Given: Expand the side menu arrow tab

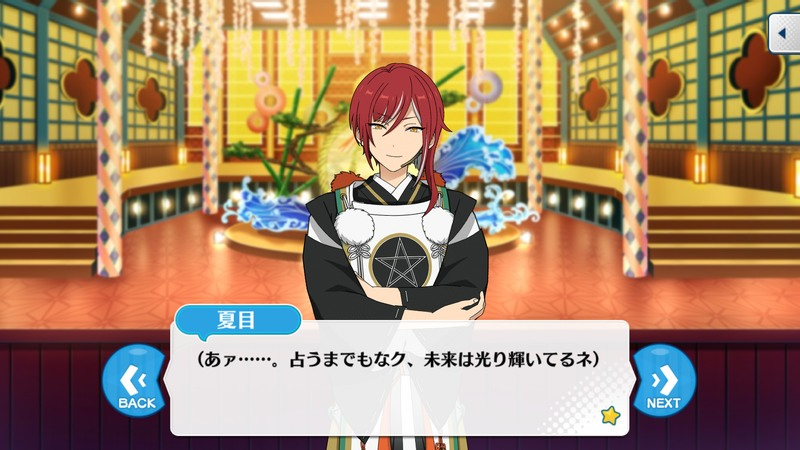Looking at the screenshot, I should tap(785, 33).
